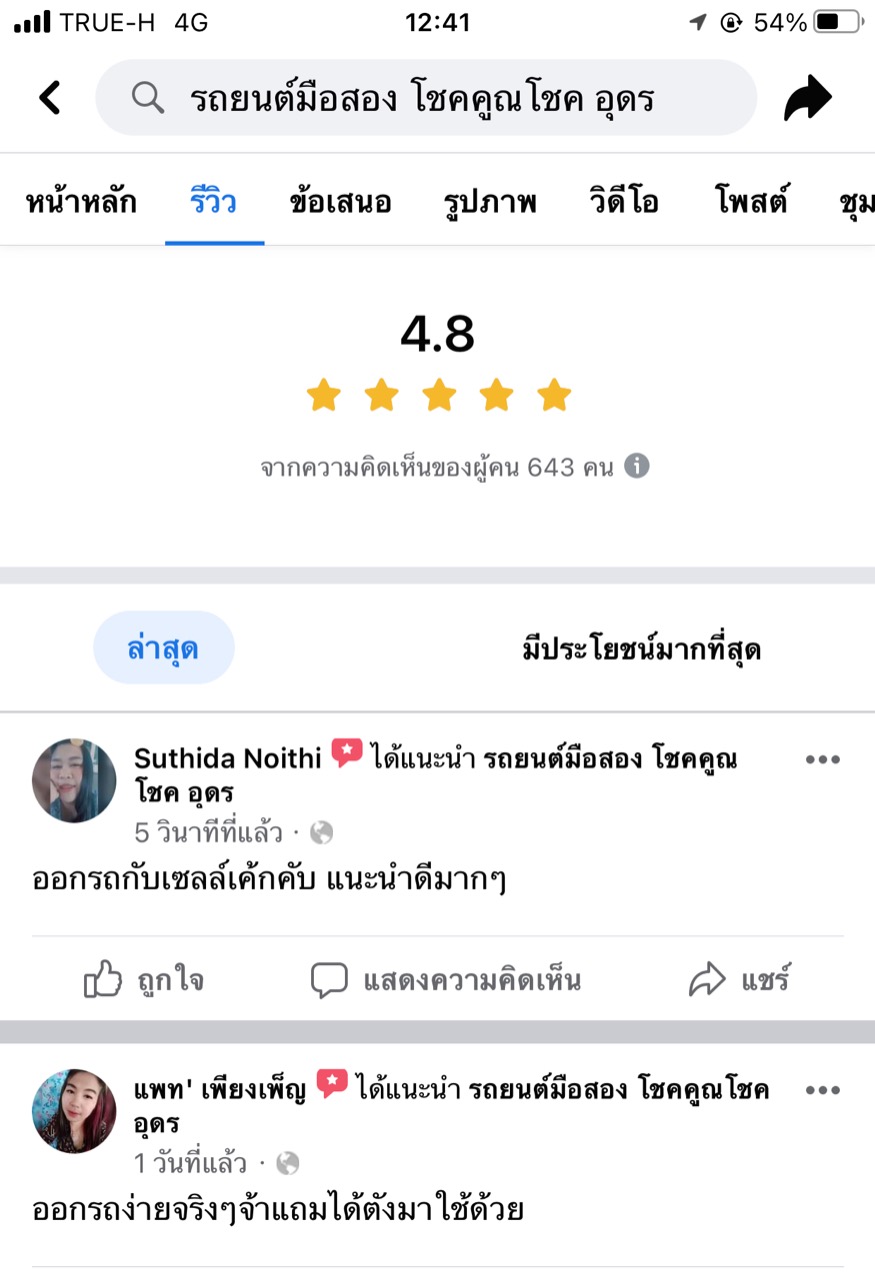875x1280 pixels.
Task: Comment on Suthida Noithi's review
Action: pyautogui.click(x=445, y=980)
